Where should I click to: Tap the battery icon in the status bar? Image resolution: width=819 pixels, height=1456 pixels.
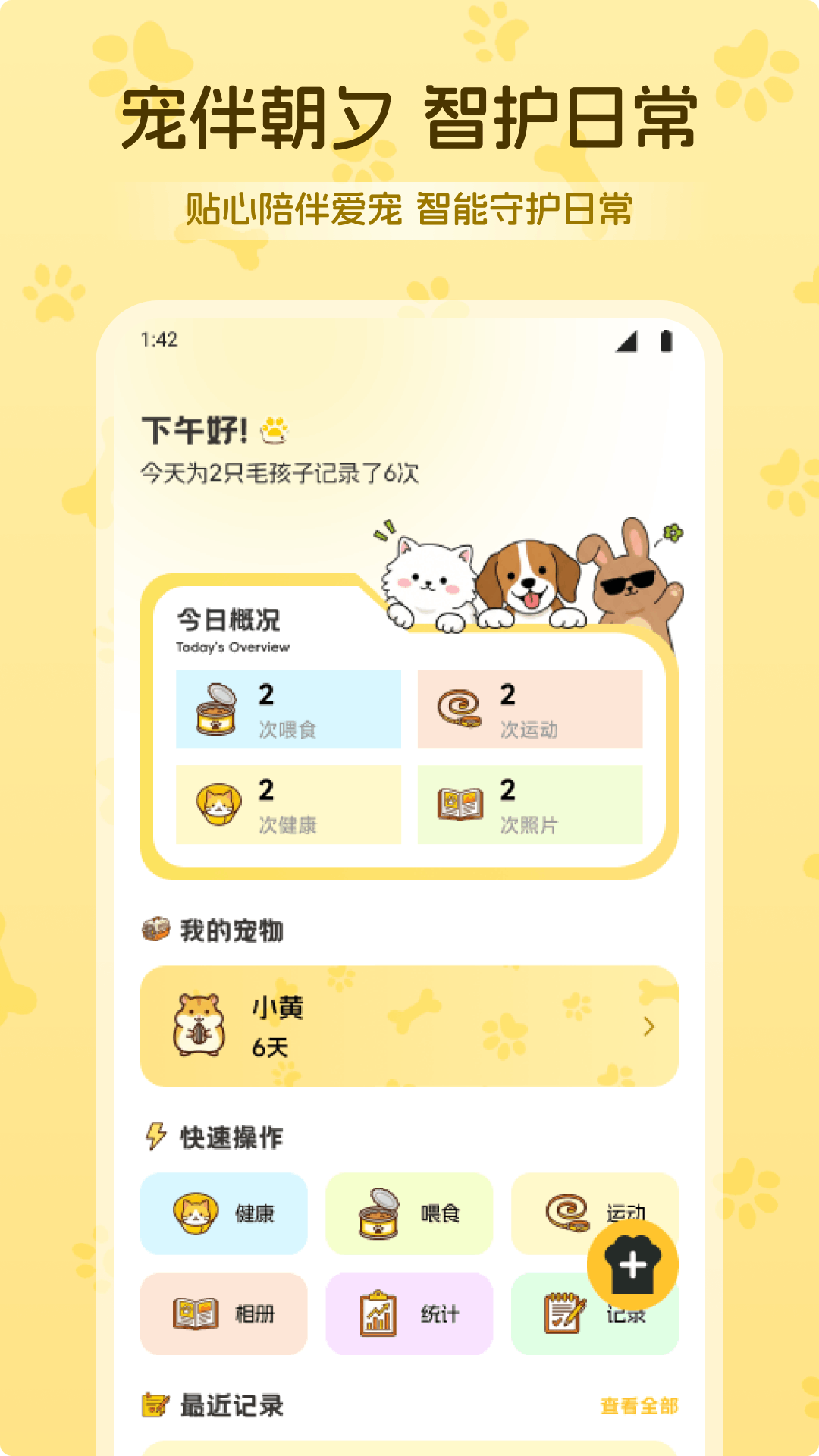[x=666, y=343]
